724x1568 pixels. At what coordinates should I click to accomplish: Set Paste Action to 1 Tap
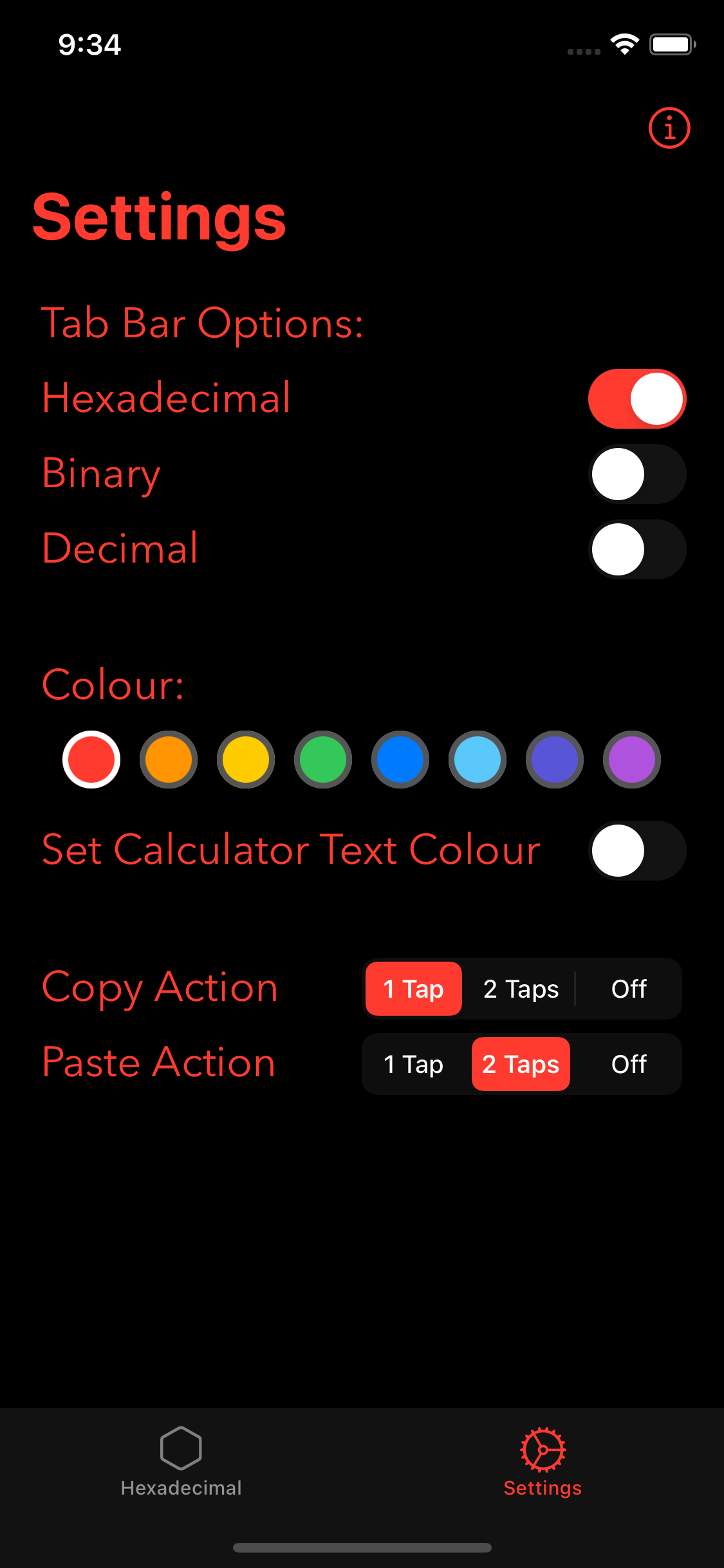414,1064
